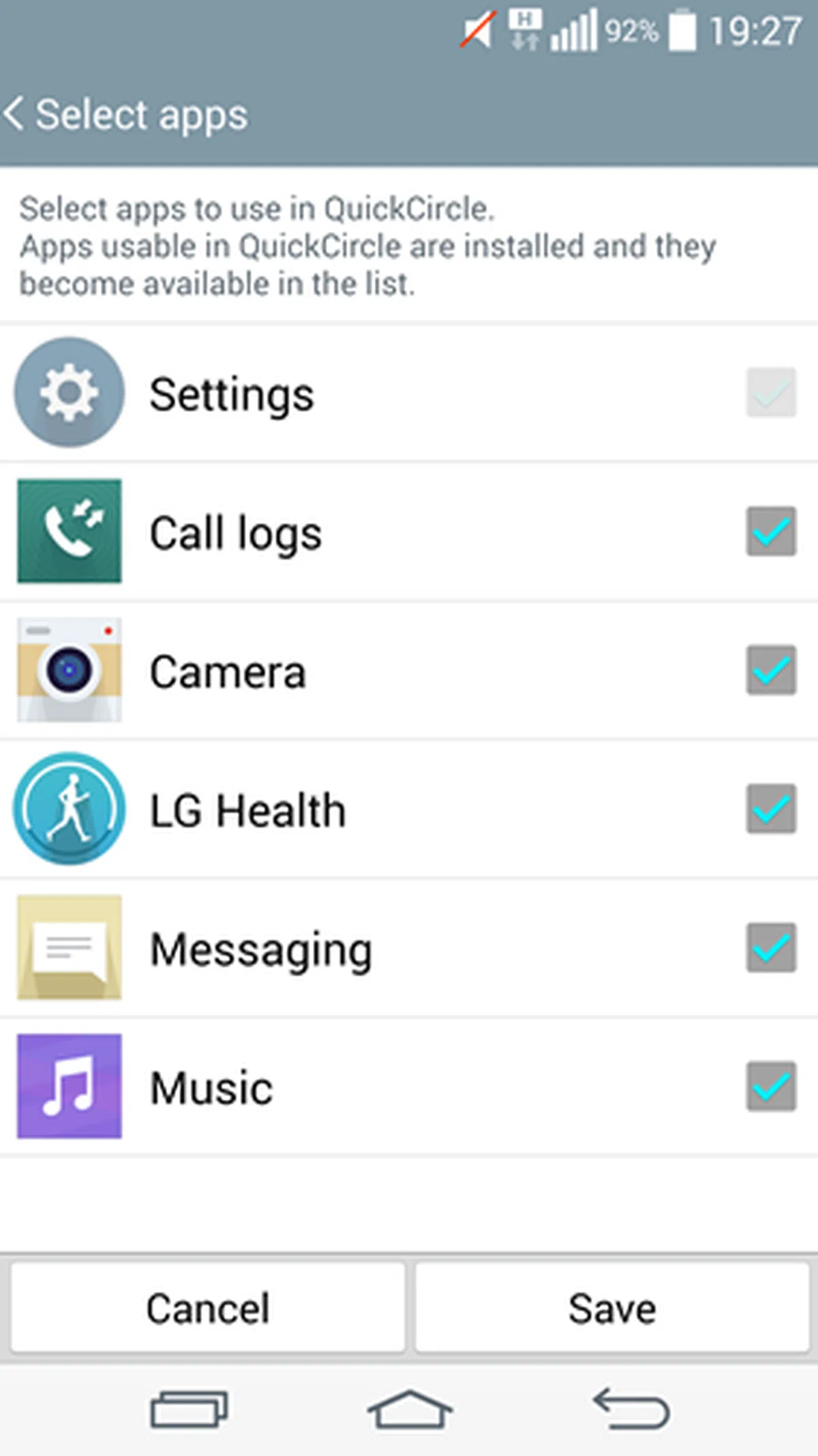Save the selected QuickCircle apps
Screen dimensions: 818x1456
(612, 1307)
